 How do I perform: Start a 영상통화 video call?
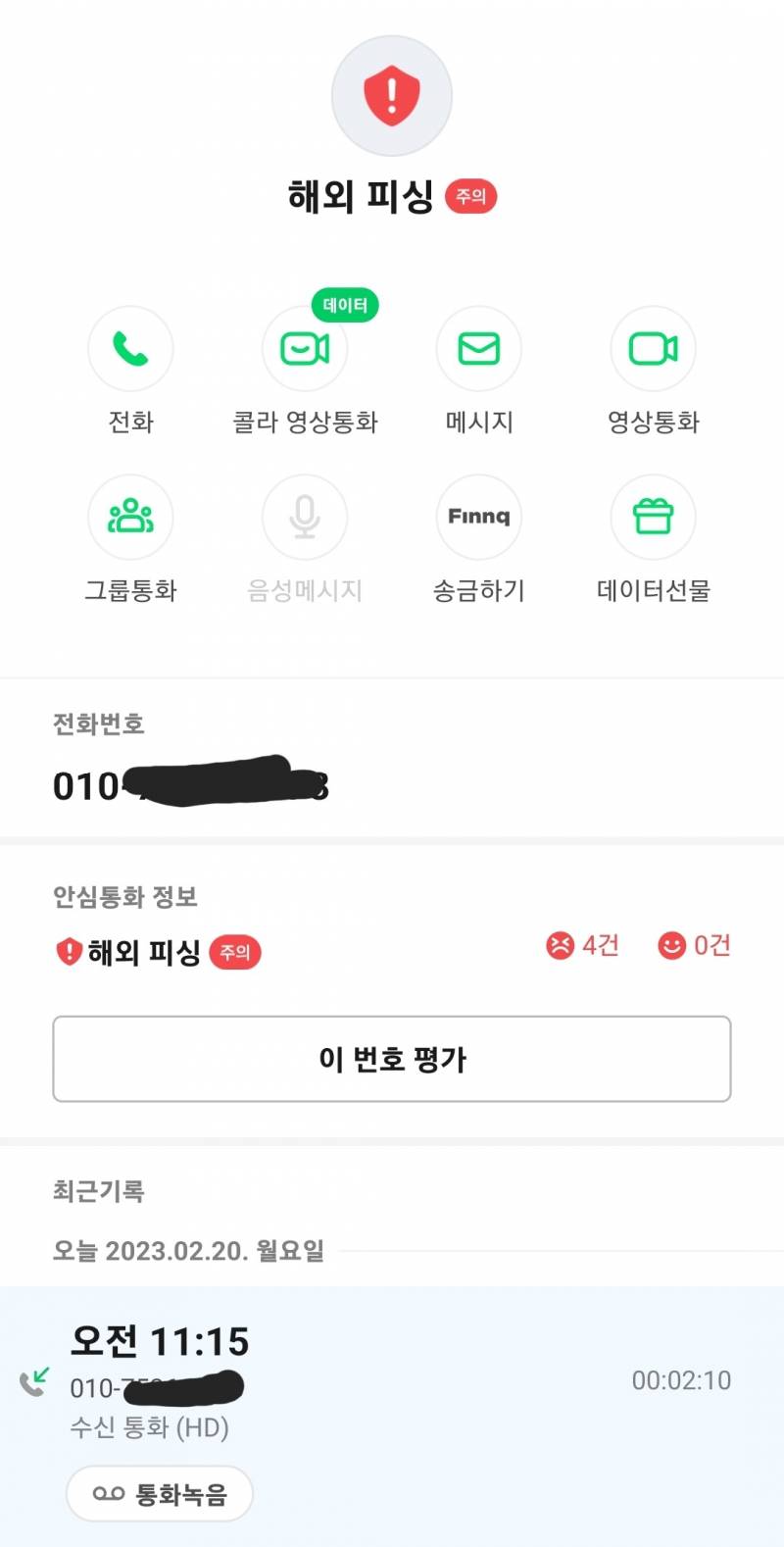tap(653, 348)
